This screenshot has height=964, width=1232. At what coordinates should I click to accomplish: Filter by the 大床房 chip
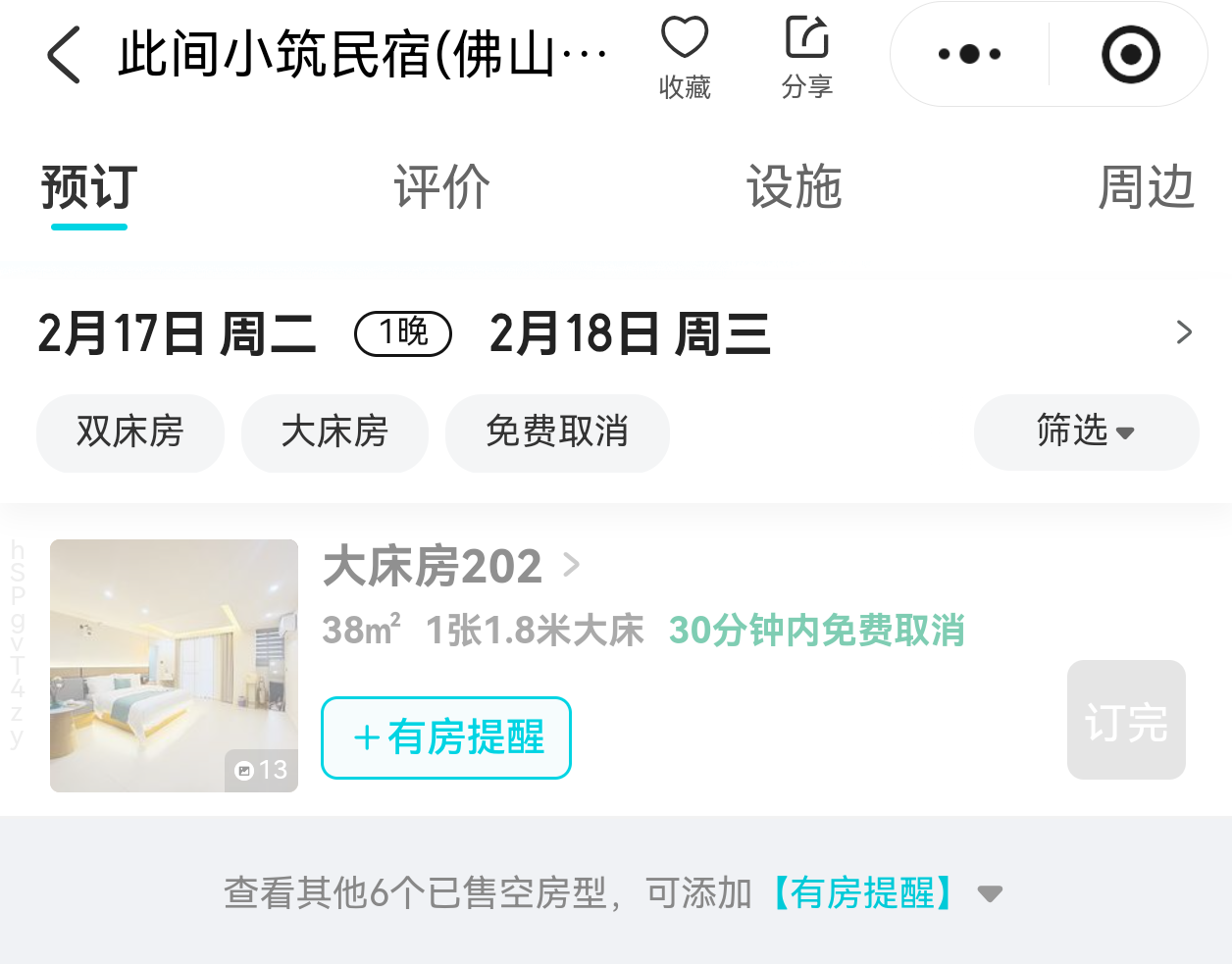point(334,431)
